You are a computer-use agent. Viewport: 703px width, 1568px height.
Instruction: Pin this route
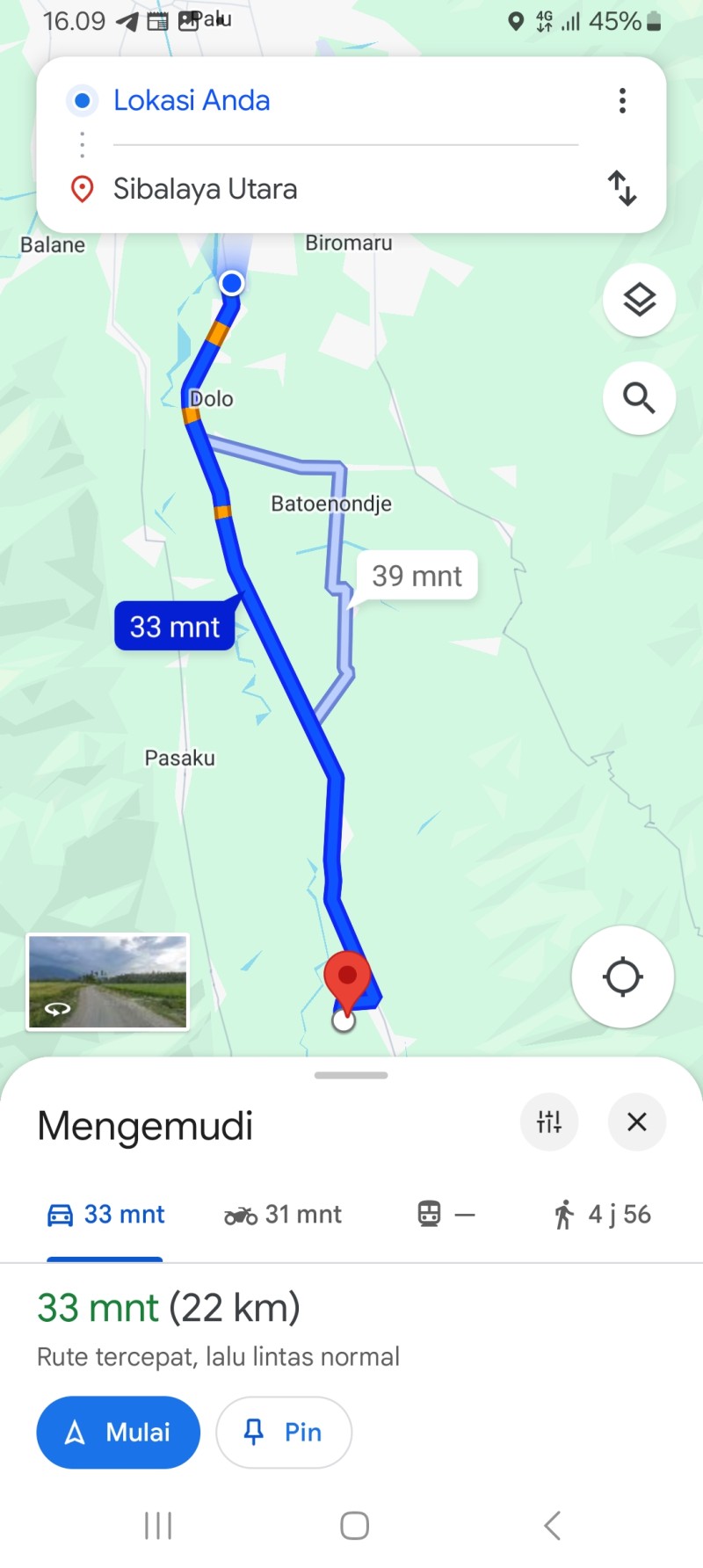[284, 1432]
